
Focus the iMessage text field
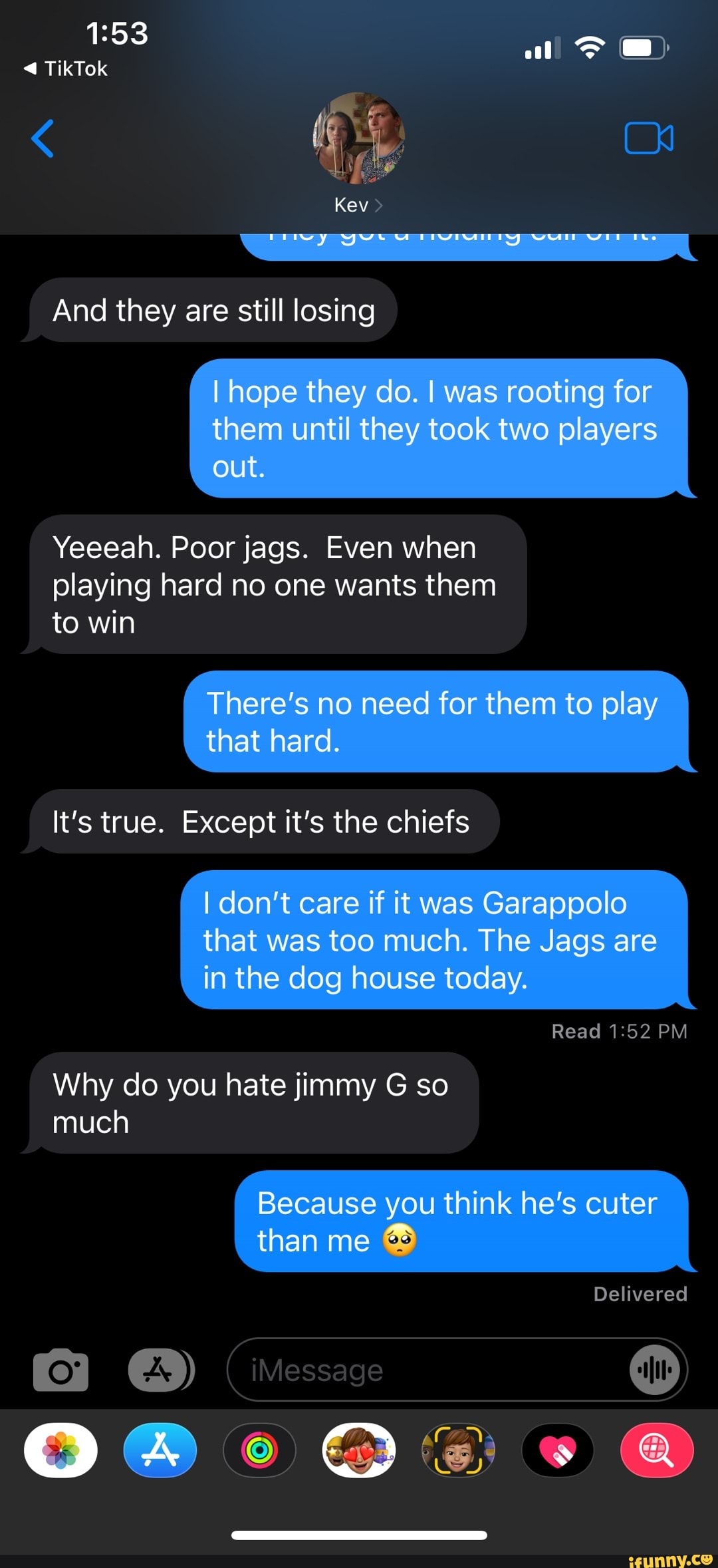[x=425, y=1370]
